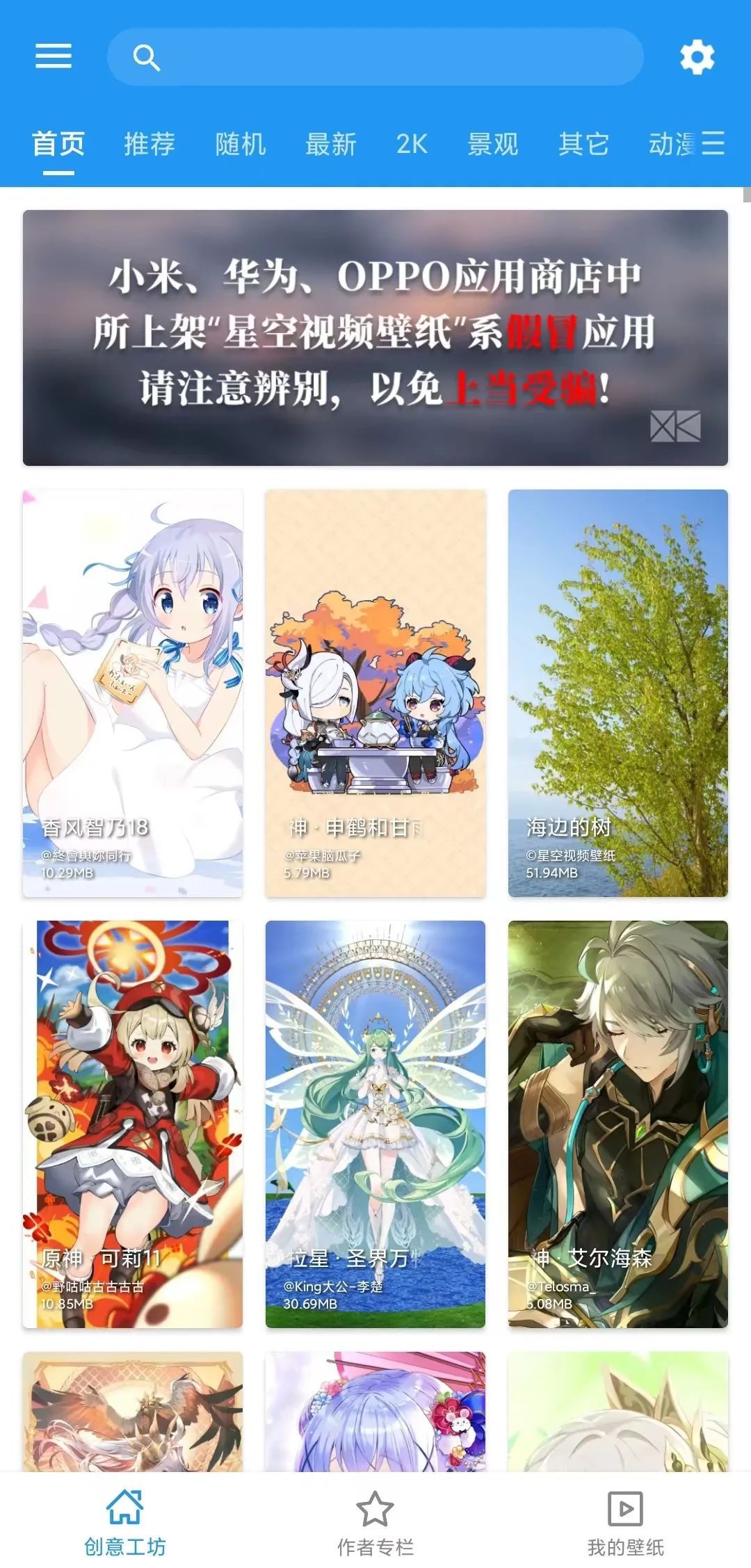Select the 最新 tab
Image resolution: width=751 pixels, height=1568 pixels.
[x=330, y=145]
